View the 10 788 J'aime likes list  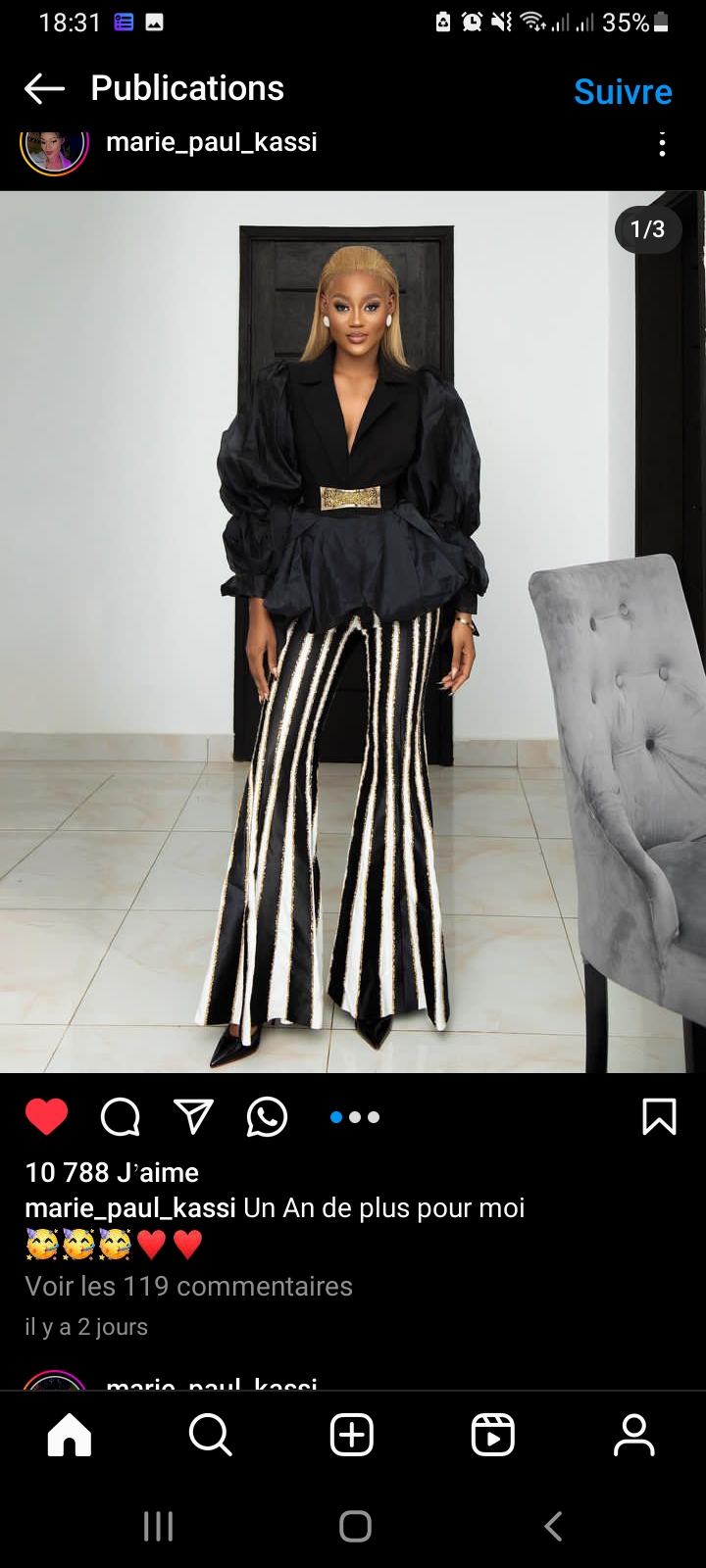click(x=112, y=1172)
